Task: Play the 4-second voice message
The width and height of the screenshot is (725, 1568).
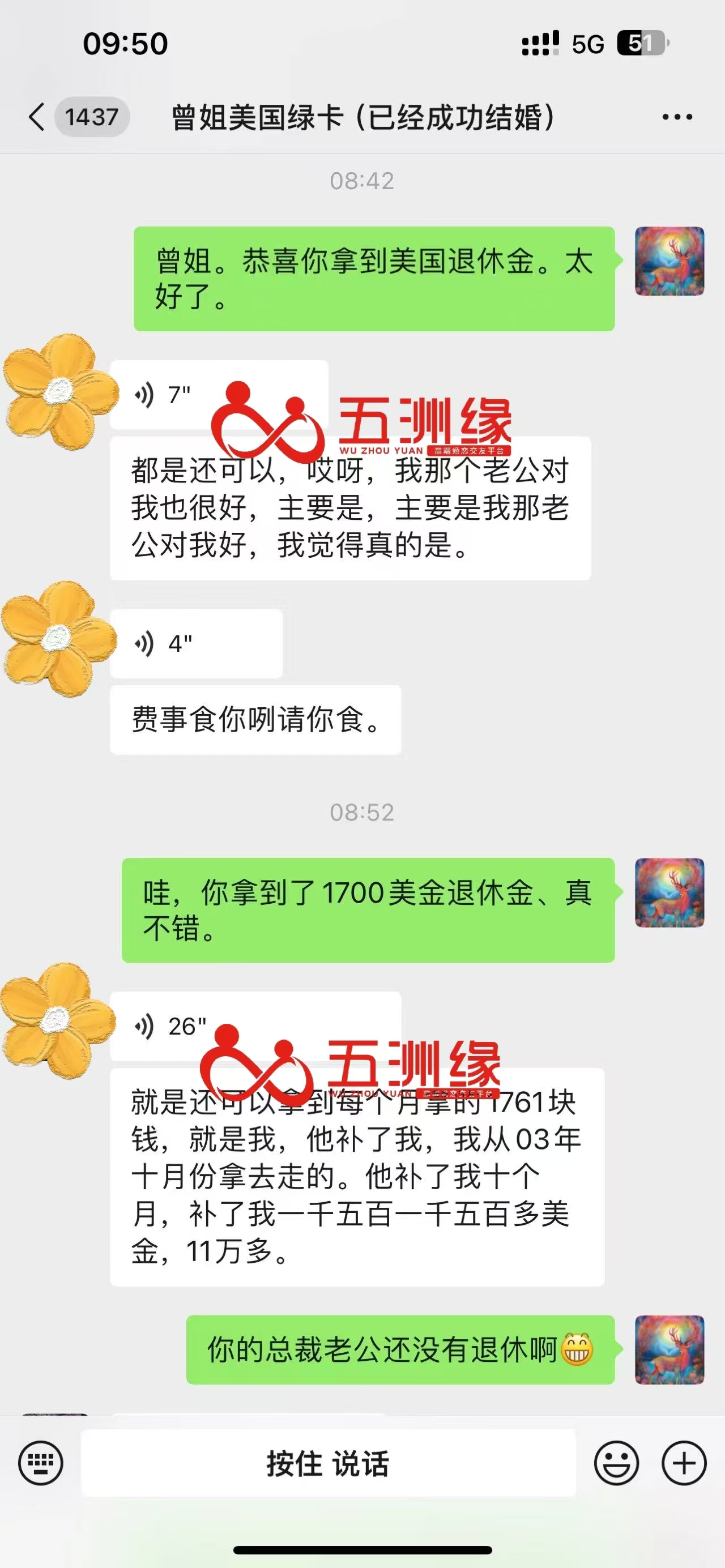Action: [195, 643]
